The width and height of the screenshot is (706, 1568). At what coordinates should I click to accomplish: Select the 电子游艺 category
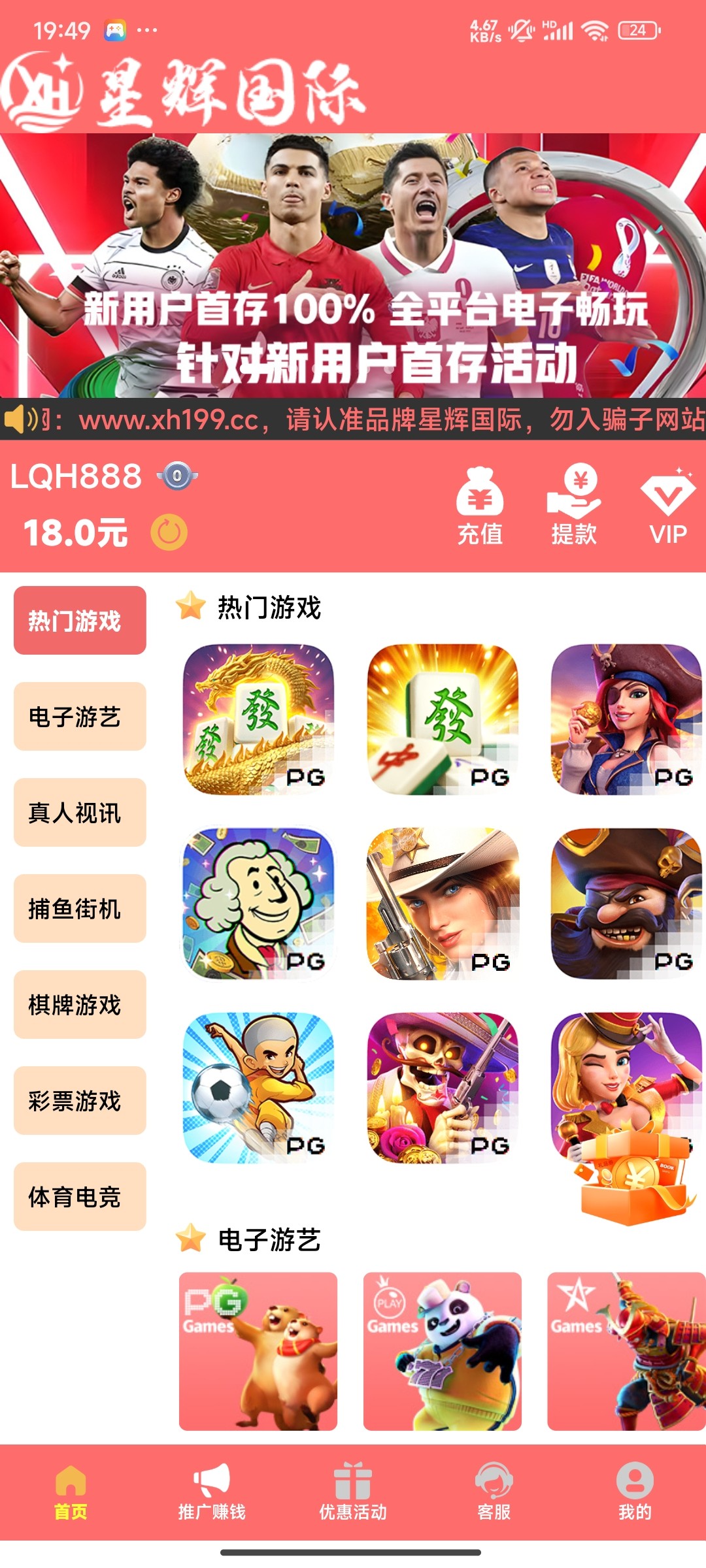tap(80, 717)
